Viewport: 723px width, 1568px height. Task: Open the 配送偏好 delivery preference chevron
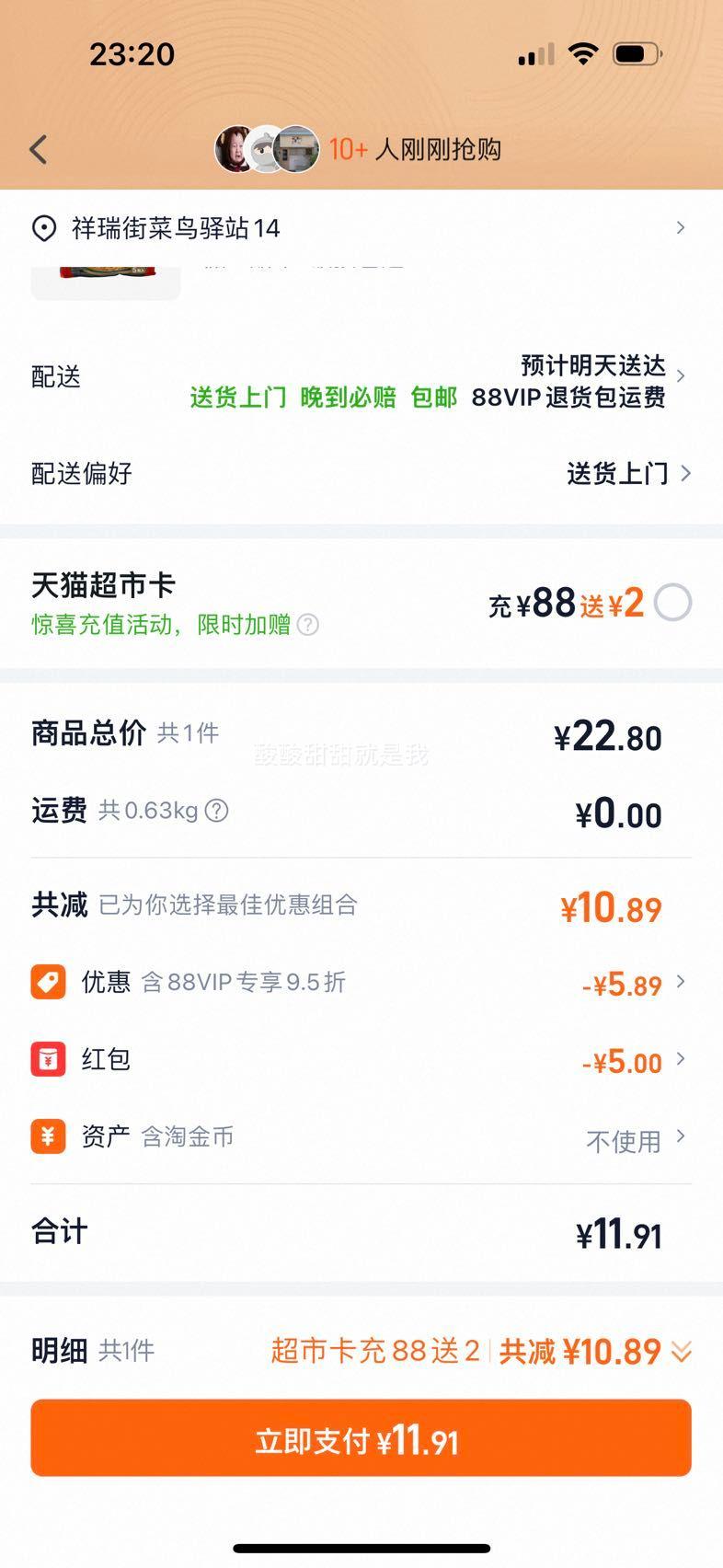click(685, 473)
